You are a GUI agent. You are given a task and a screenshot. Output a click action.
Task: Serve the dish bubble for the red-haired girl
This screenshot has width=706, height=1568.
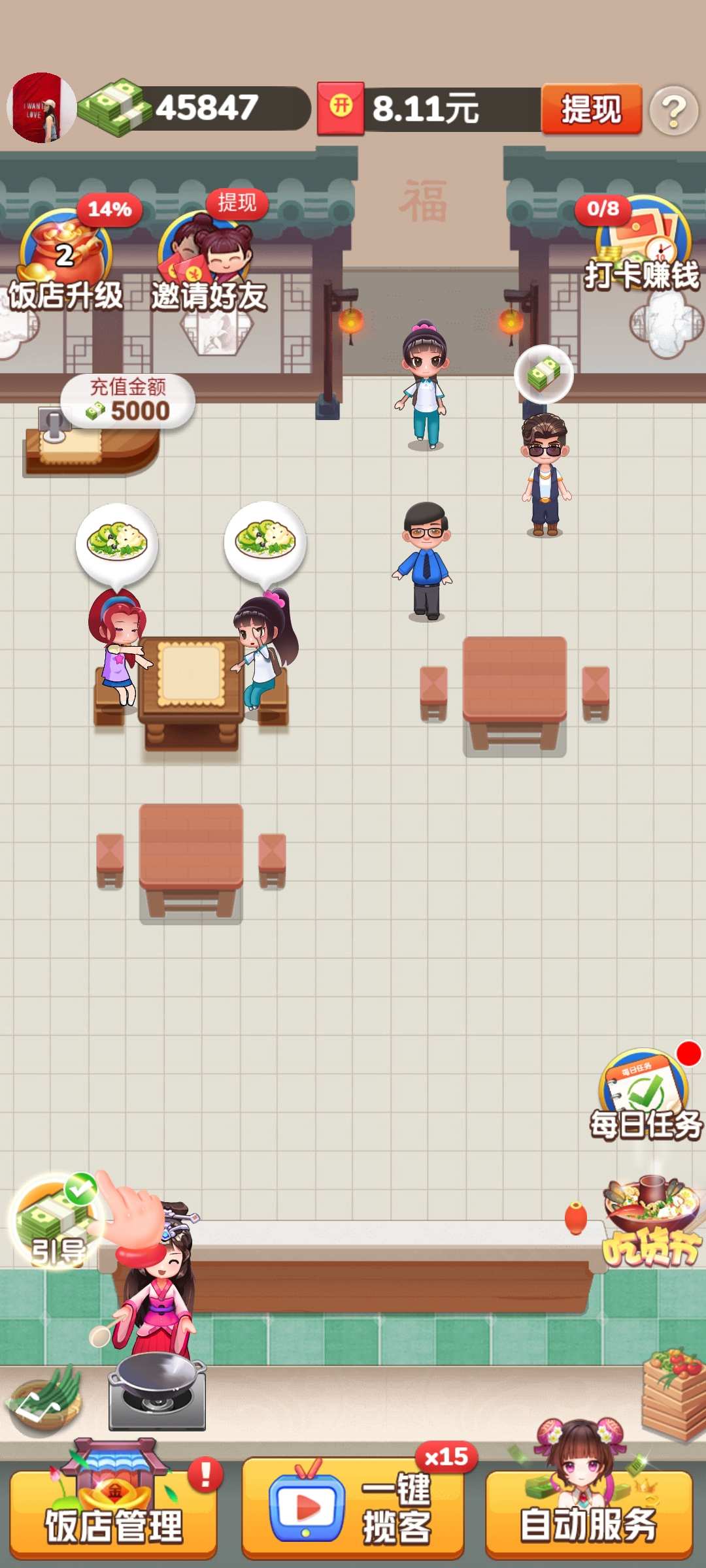pyautogui.click(x=117, y=542)
